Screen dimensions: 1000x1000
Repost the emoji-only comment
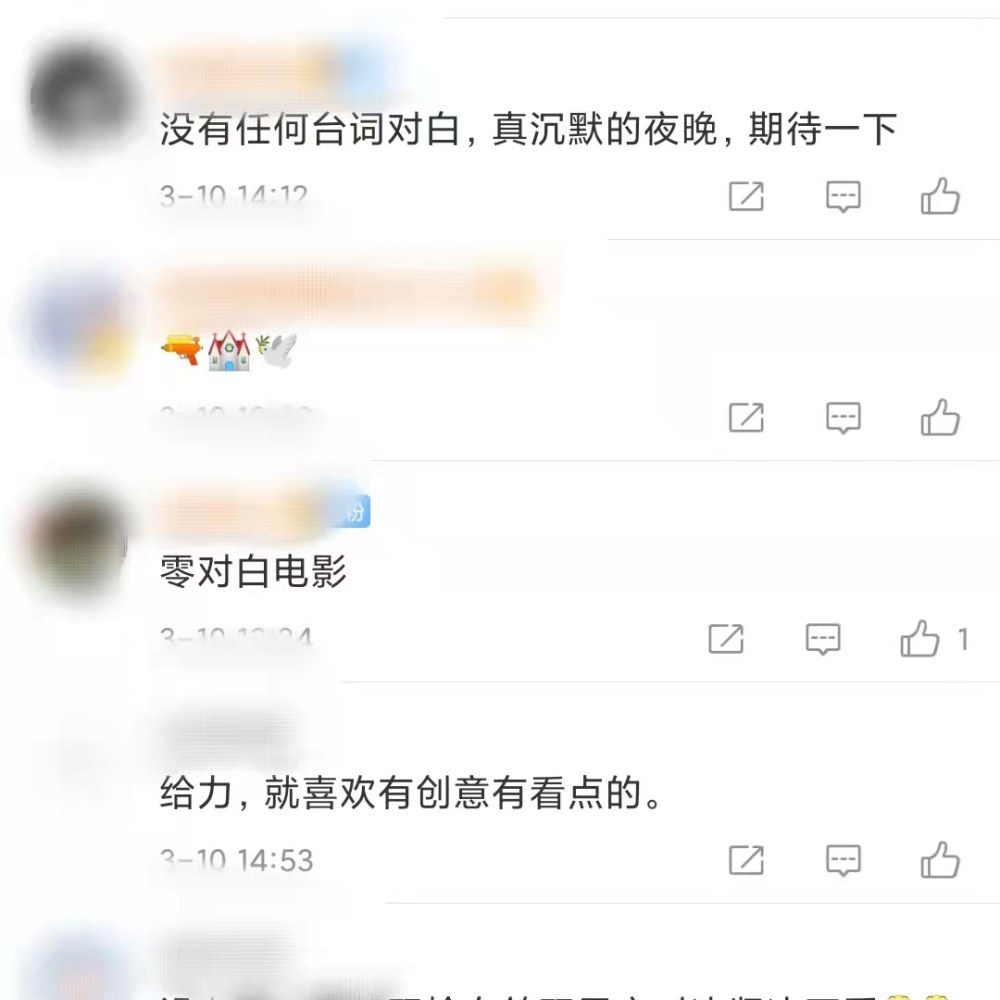click(x=746, y=417)
